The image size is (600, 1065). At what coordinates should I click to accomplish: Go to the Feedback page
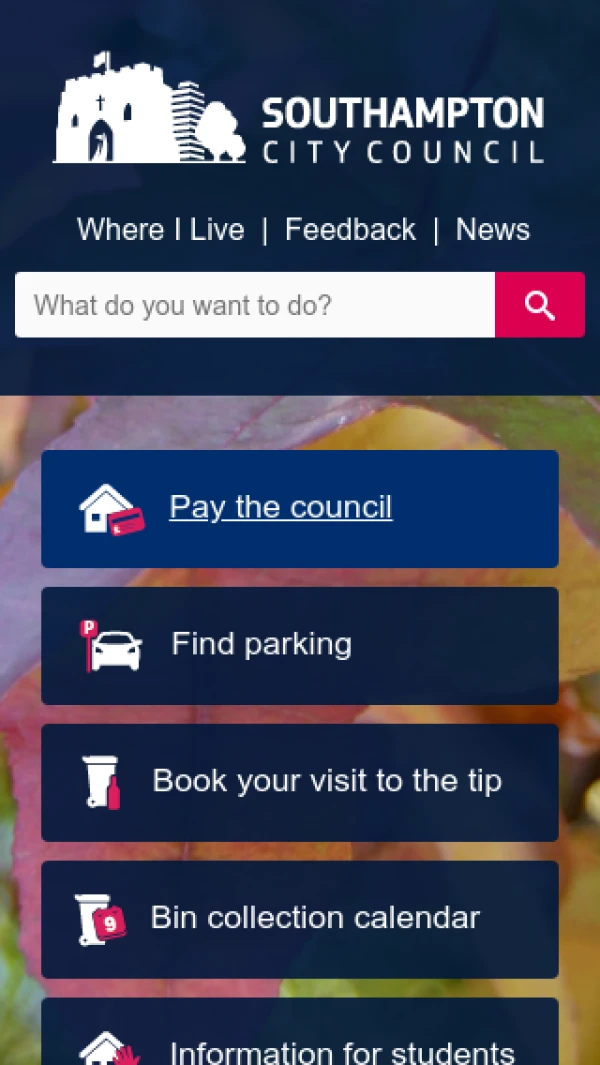pyautogui.click(x=350, y=230)
